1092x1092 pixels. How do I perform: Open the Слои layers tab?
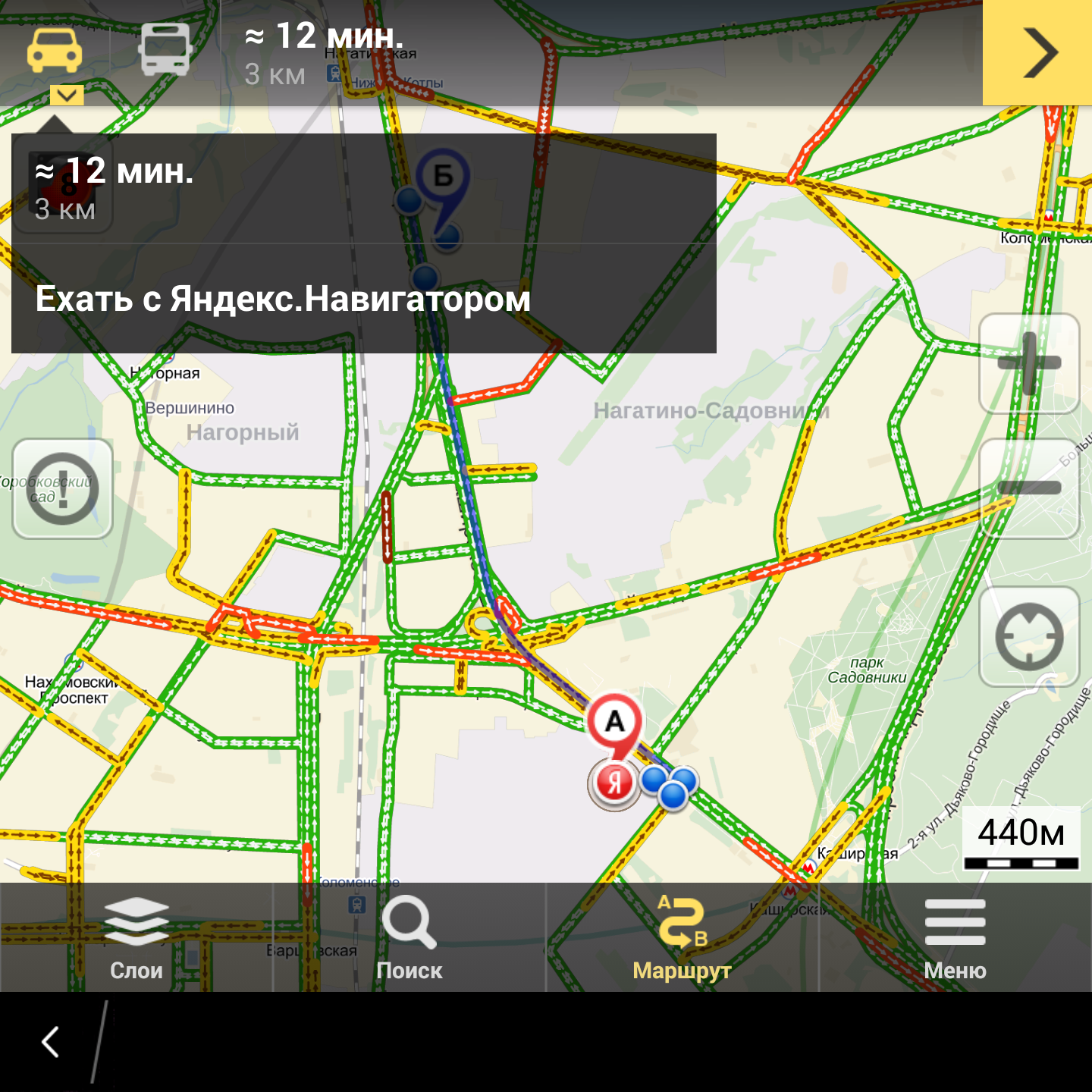click(x=136, y=937)
